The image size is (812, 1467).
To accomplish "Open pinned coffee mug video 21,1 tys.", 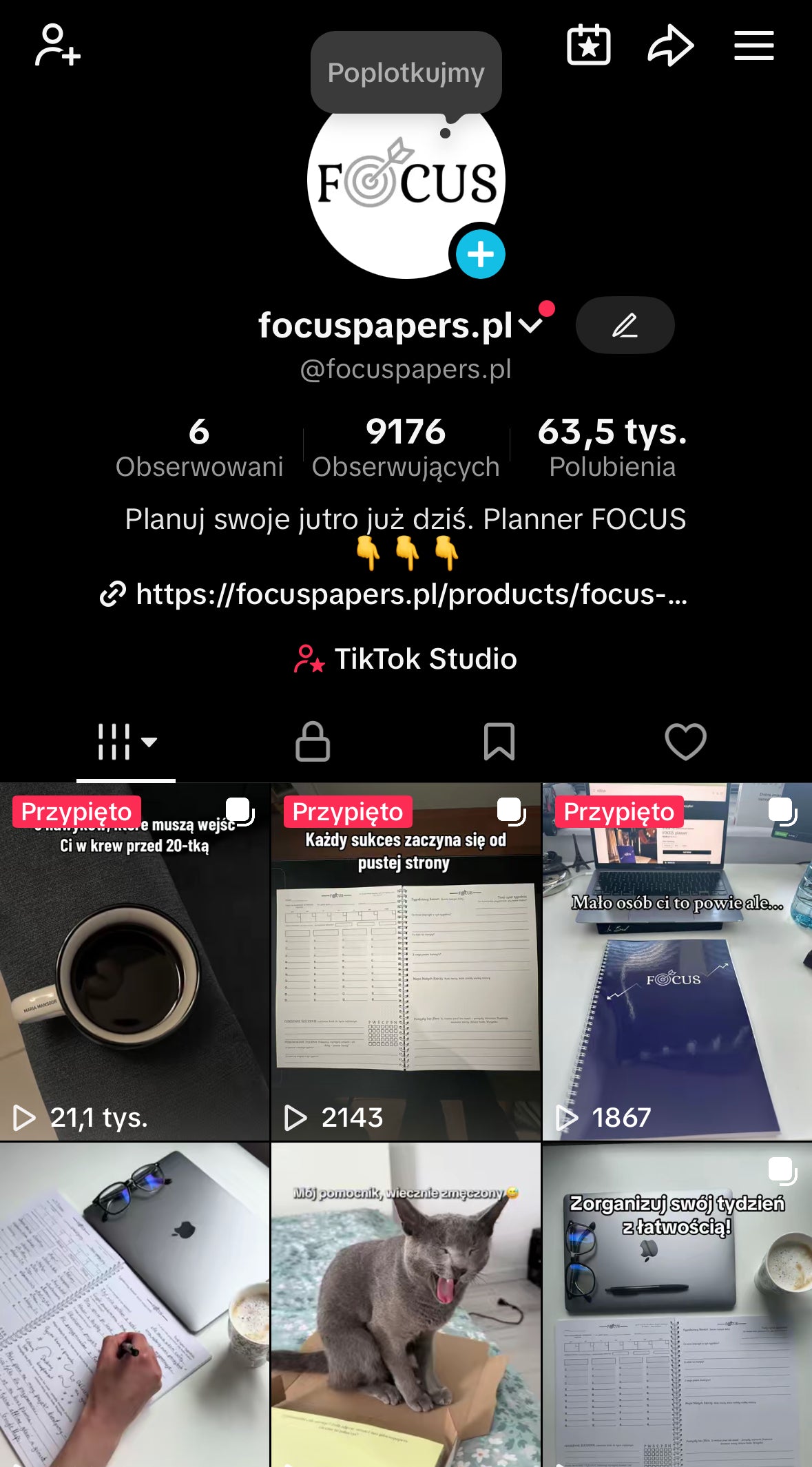I will pos(134,964).
